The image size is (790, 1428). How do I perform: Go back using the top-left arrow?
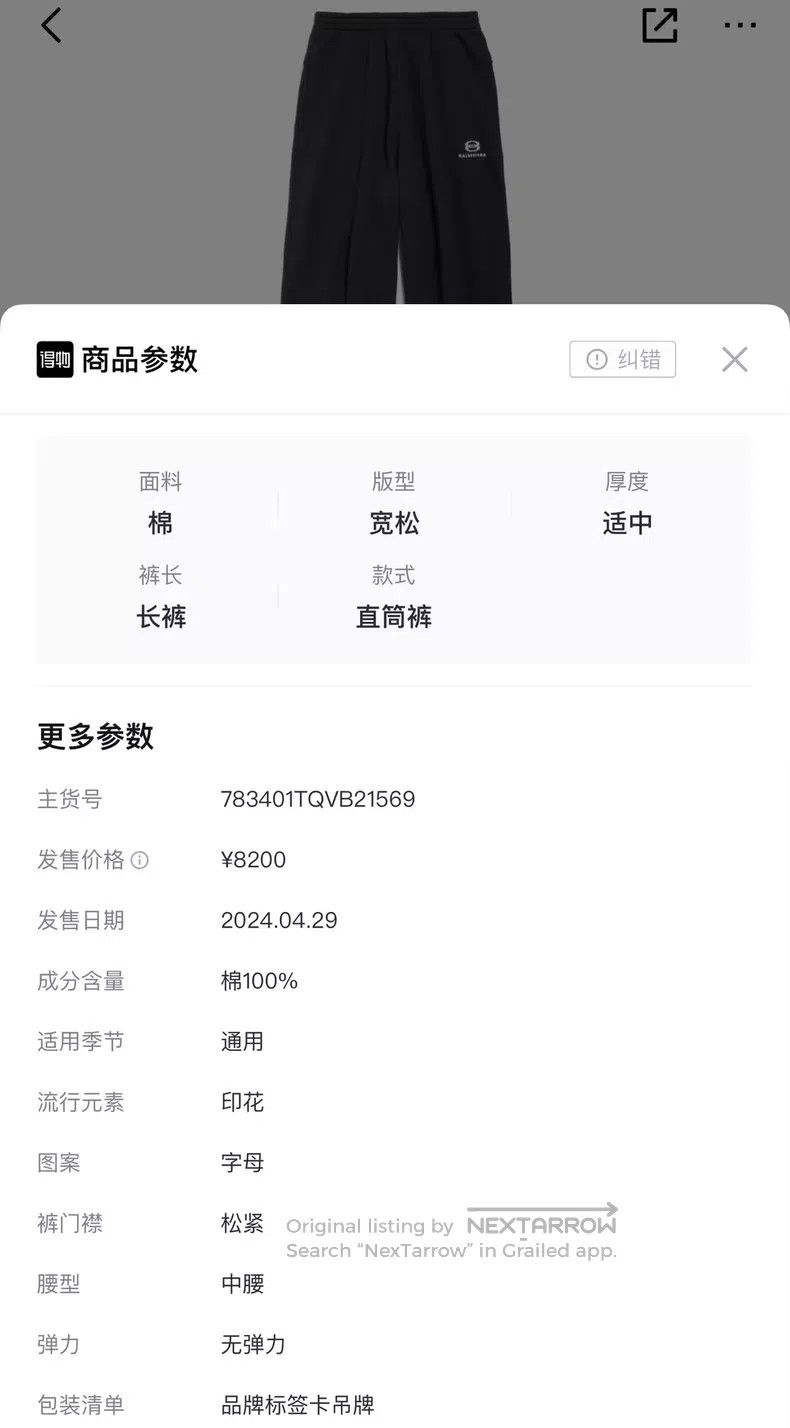[x=51, y=25]
